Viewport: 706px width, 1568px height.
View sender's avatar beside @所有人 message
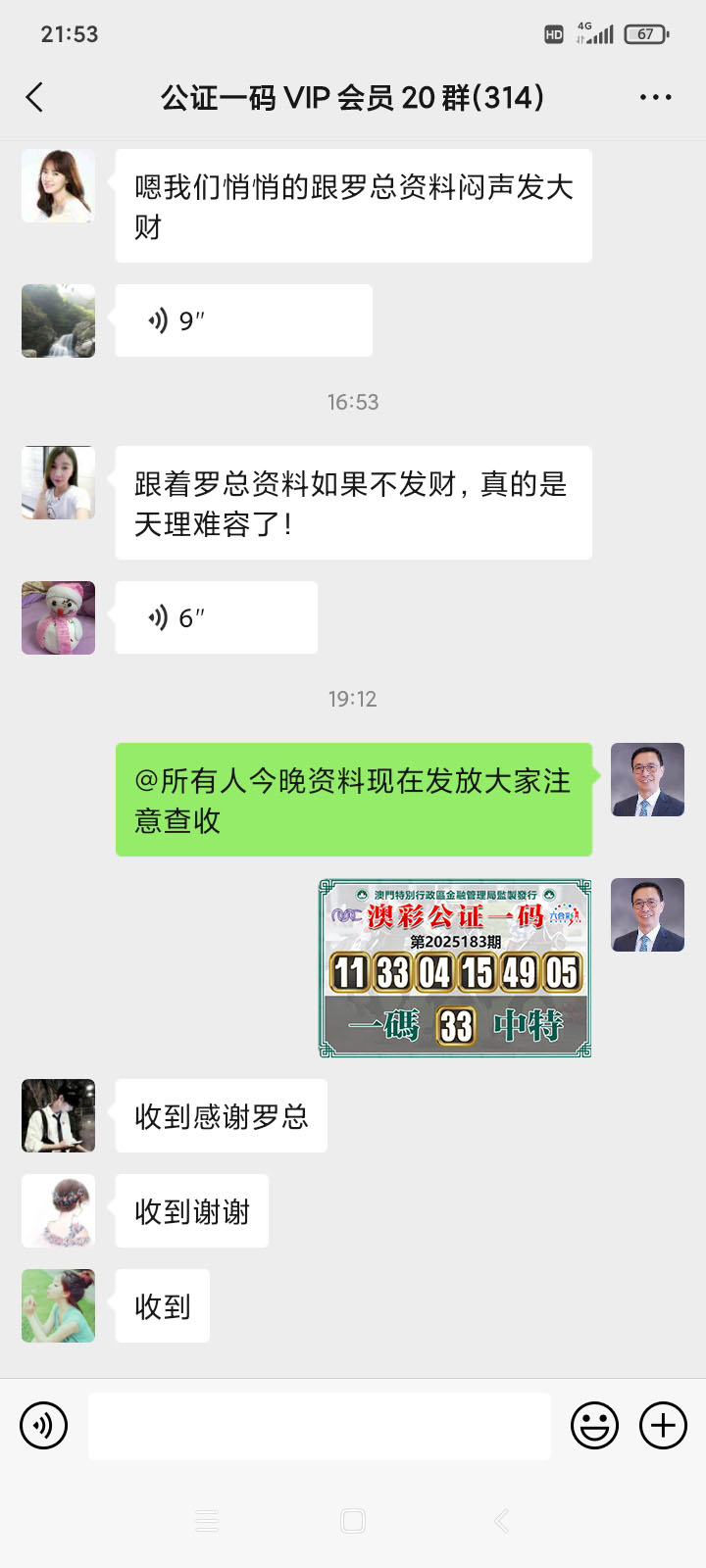647,780
